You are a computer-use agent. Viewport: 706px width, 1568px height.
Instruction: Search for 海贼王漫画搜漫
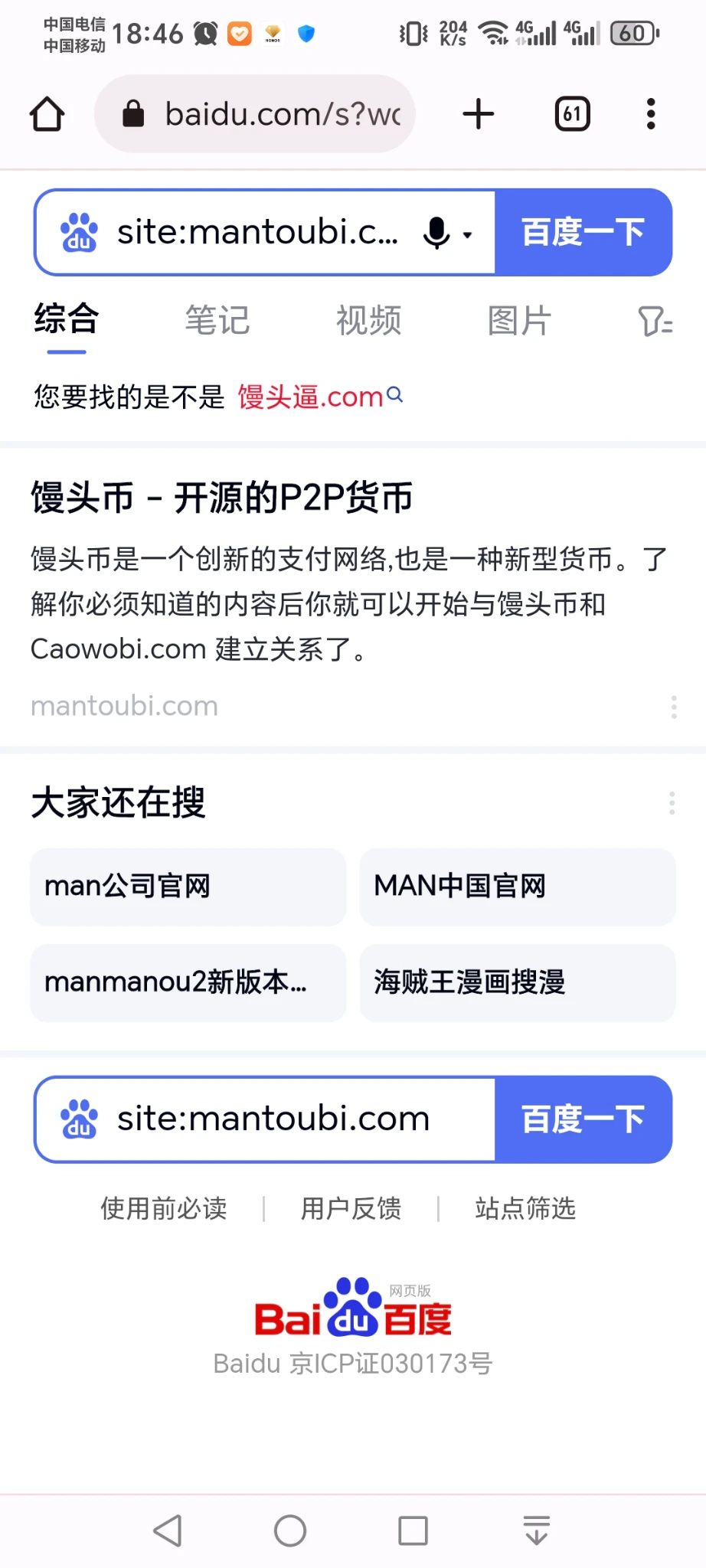(517, 982)
